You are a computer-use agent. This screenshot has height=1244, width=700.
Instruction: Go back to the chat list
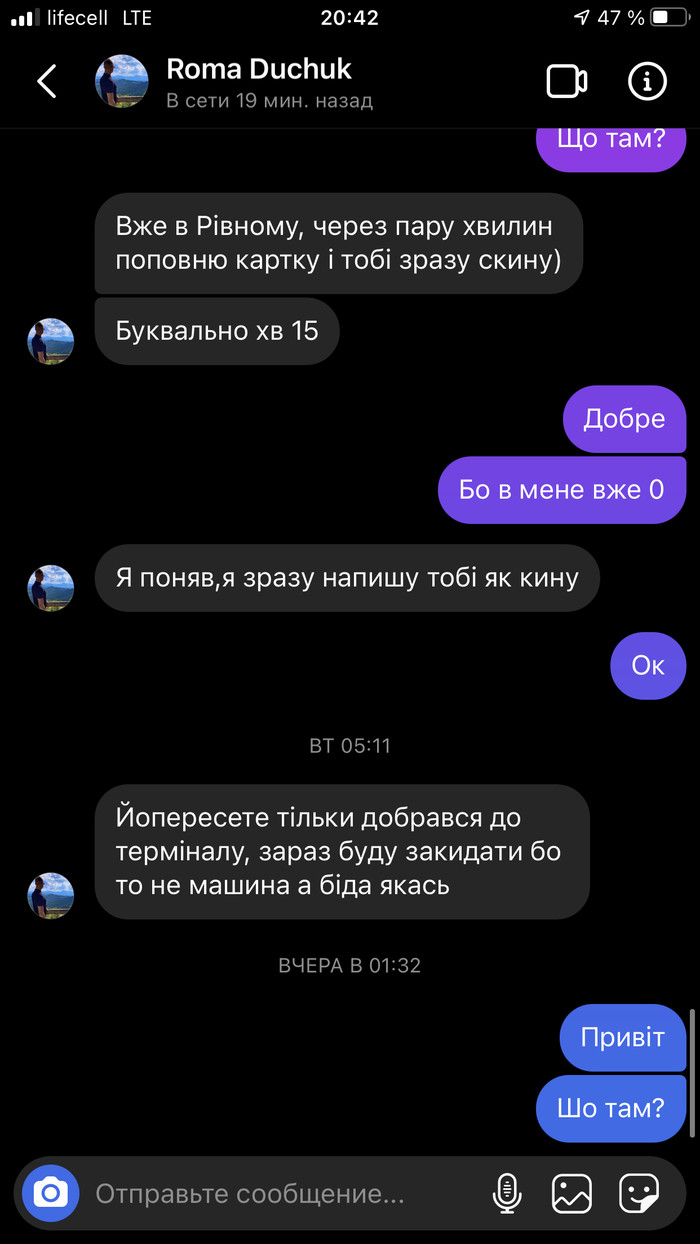[x=47, y=82]
